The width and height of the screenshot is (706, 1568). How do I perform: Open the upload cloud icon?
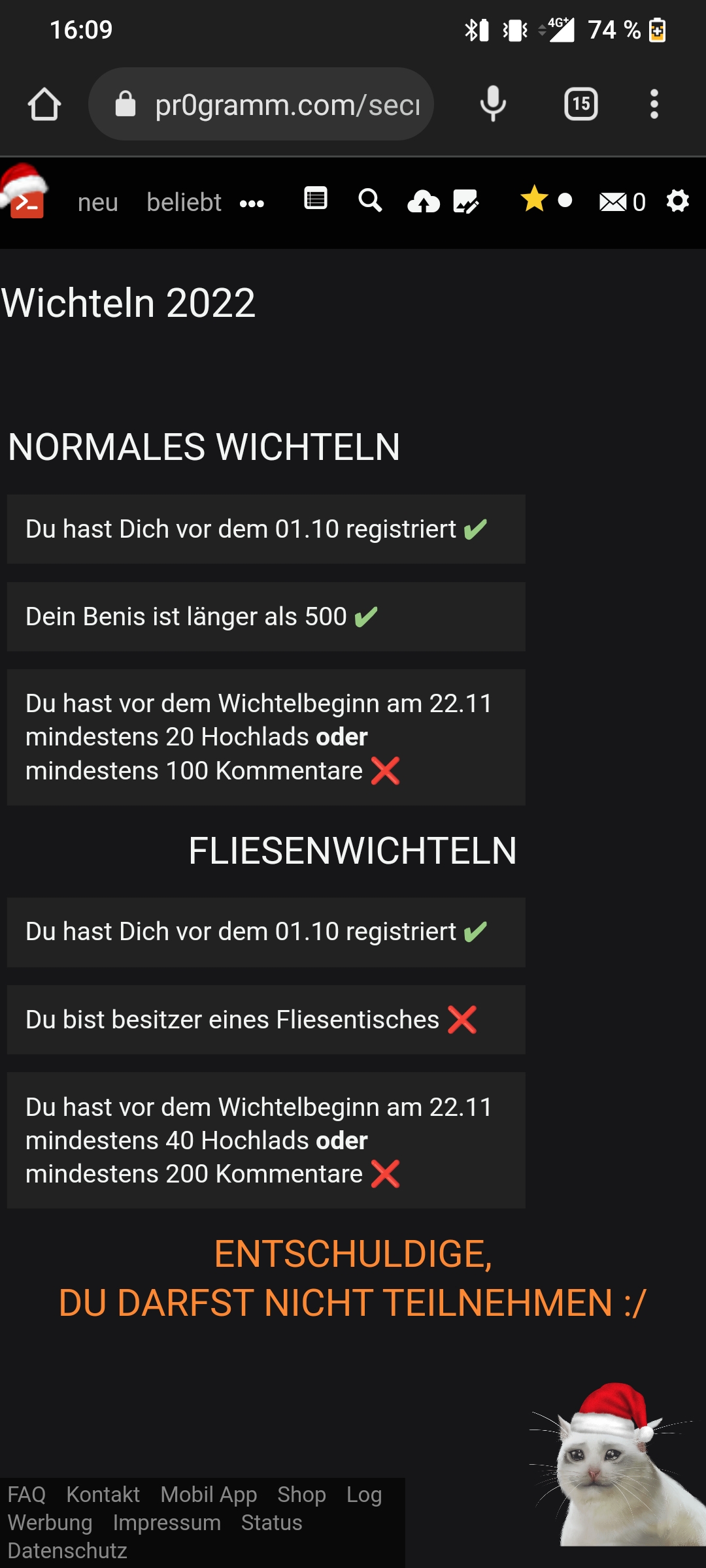point(424,203)
